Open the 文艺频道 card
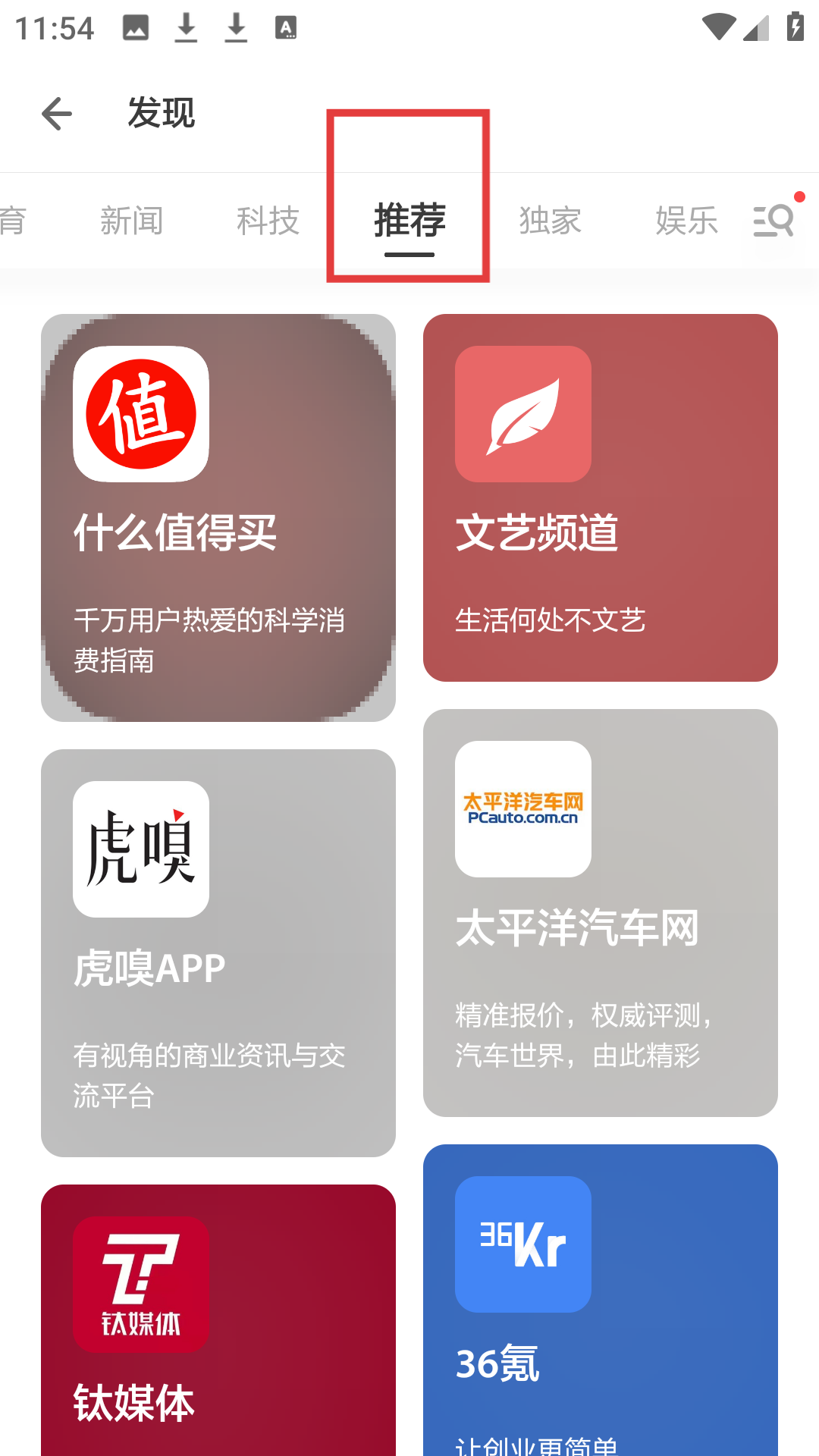The image size is (819, 1456). (x=601, y=497)
